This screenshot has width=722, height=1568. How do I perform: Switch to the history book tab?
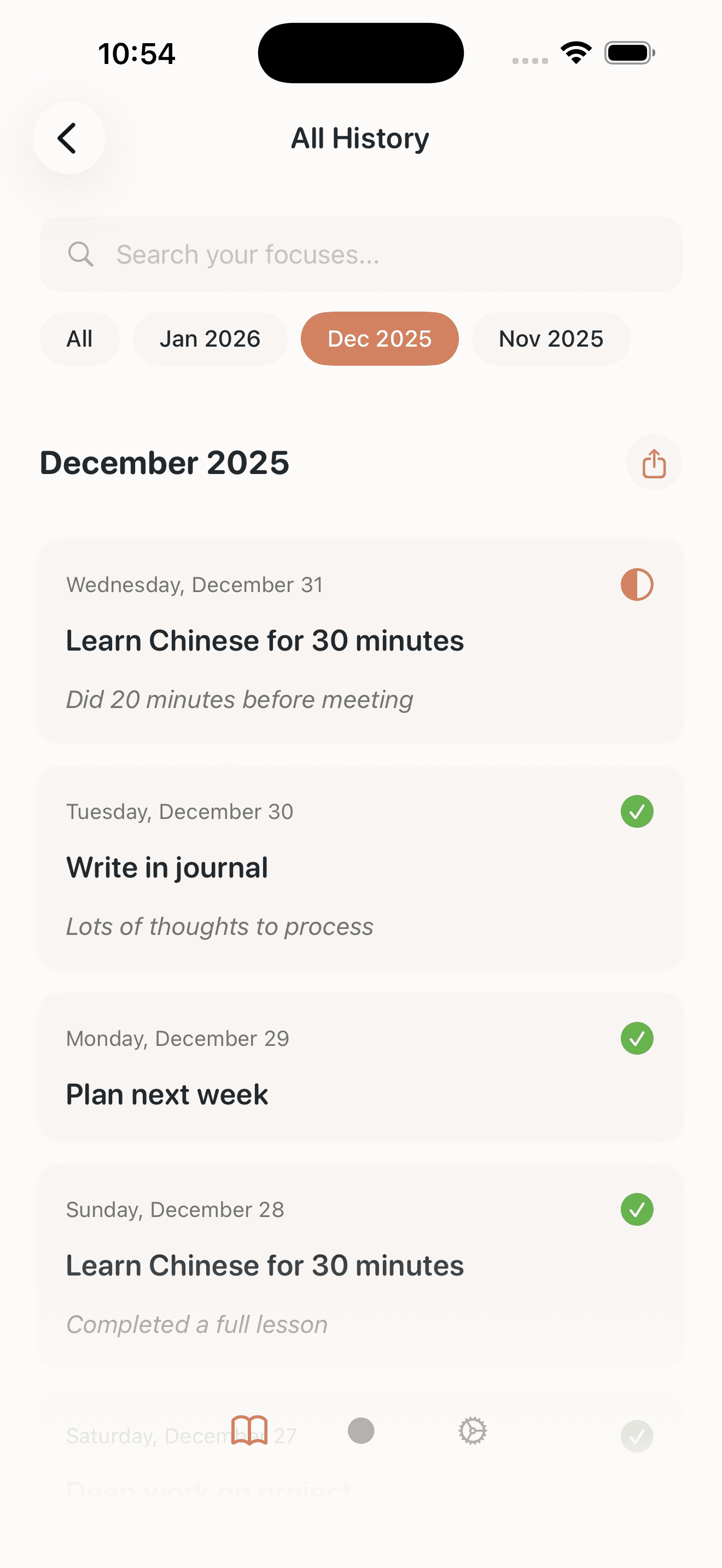coord(249,1430)
